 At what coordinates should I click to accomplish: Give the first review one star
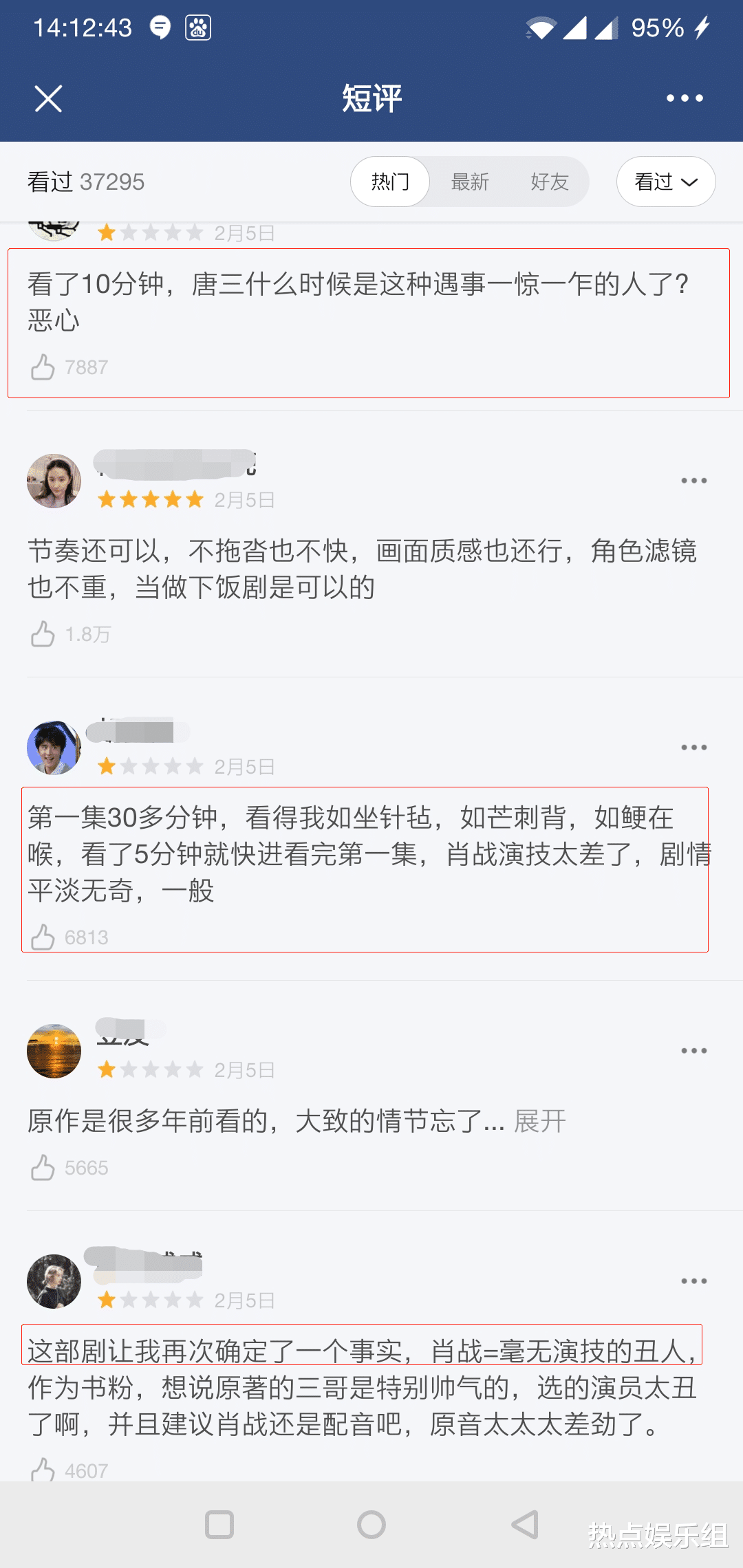point(107,232)
